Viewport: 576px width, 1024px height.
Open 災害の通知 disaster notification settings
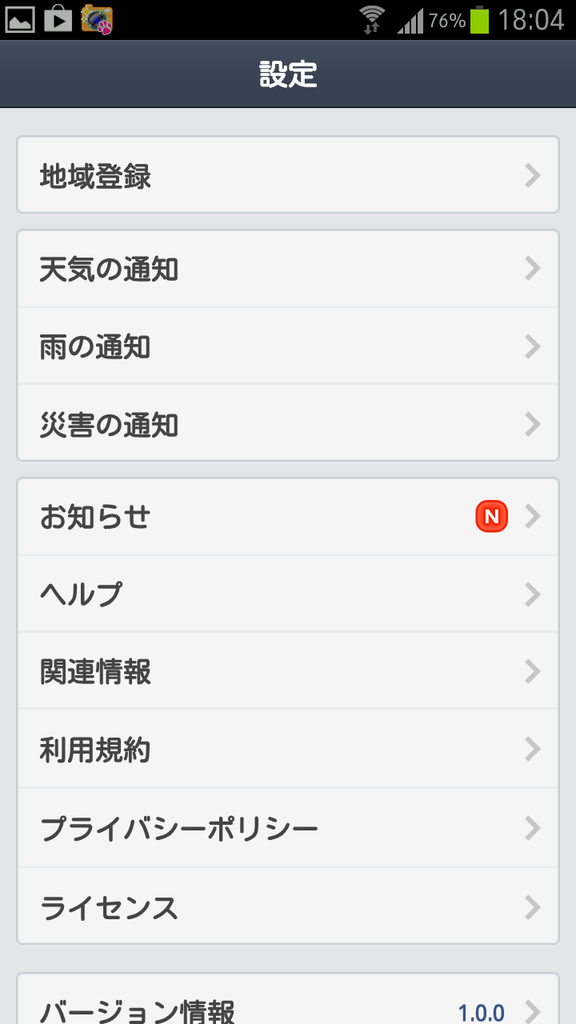(x=288, y=423)
